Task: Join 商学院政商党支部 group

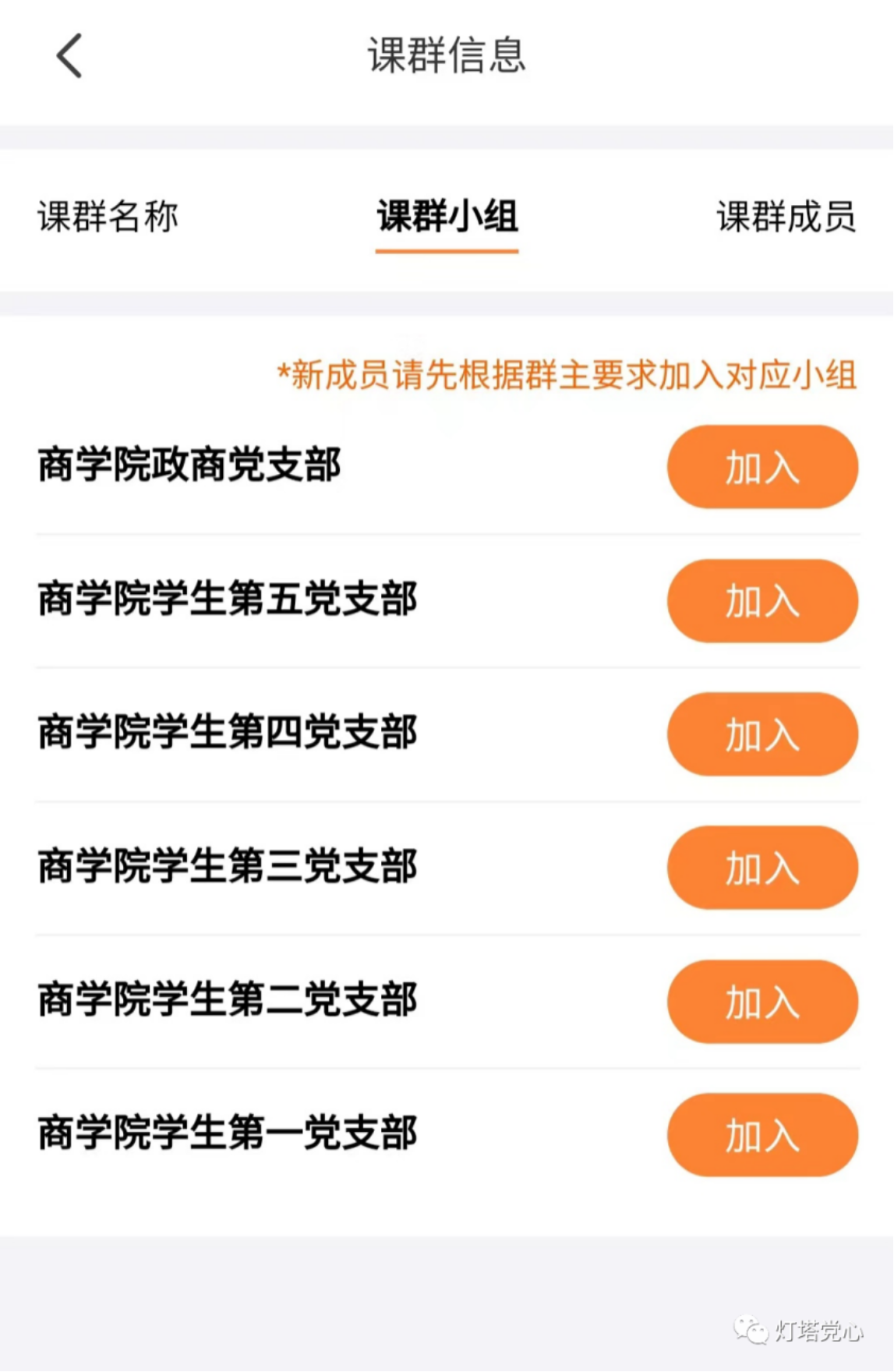Action: coord(762,467)
